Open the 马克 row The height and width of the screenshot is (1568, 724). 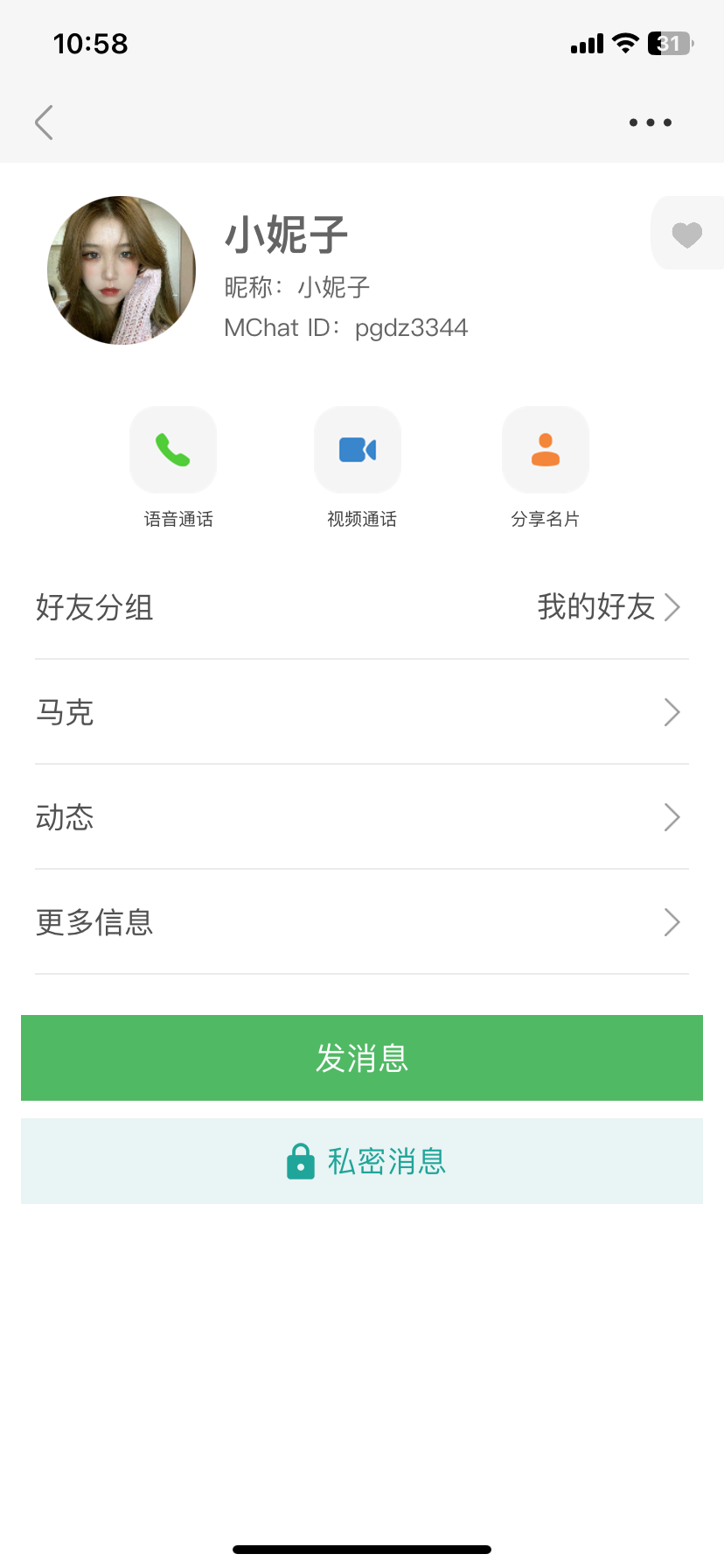click(362, 712)
